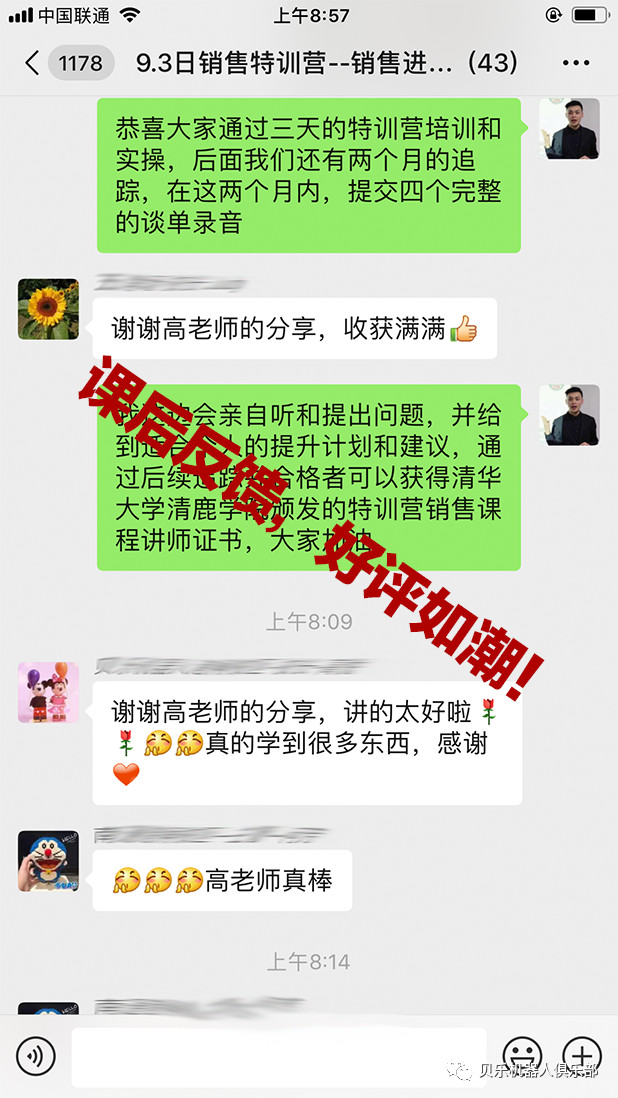Screen dimensions: 618x1098
Task: Open the plus attachments menu
Action: click(x=582, y=1056)
